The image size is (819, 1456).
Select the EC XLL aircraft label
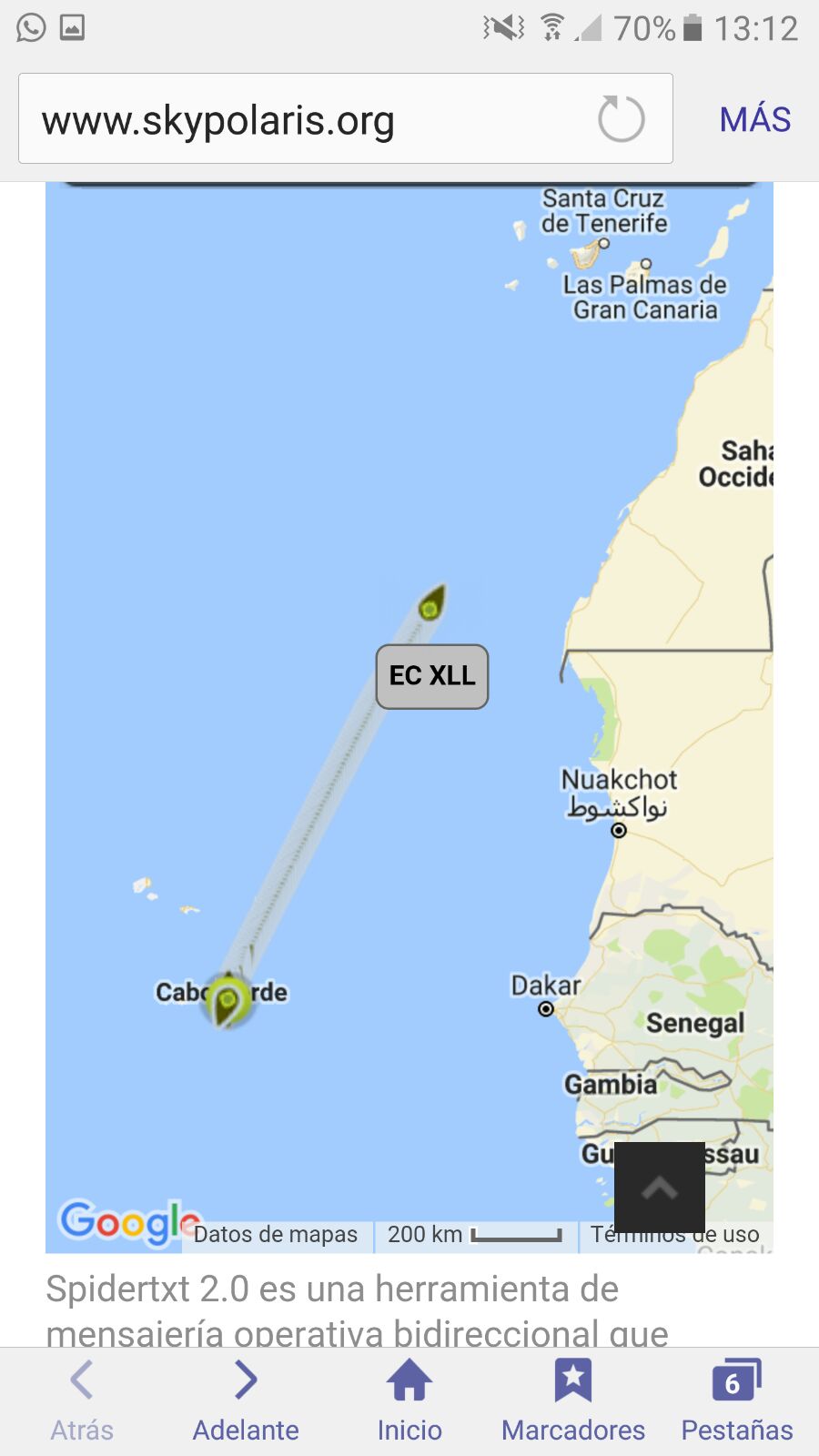[x=432, y=676]
